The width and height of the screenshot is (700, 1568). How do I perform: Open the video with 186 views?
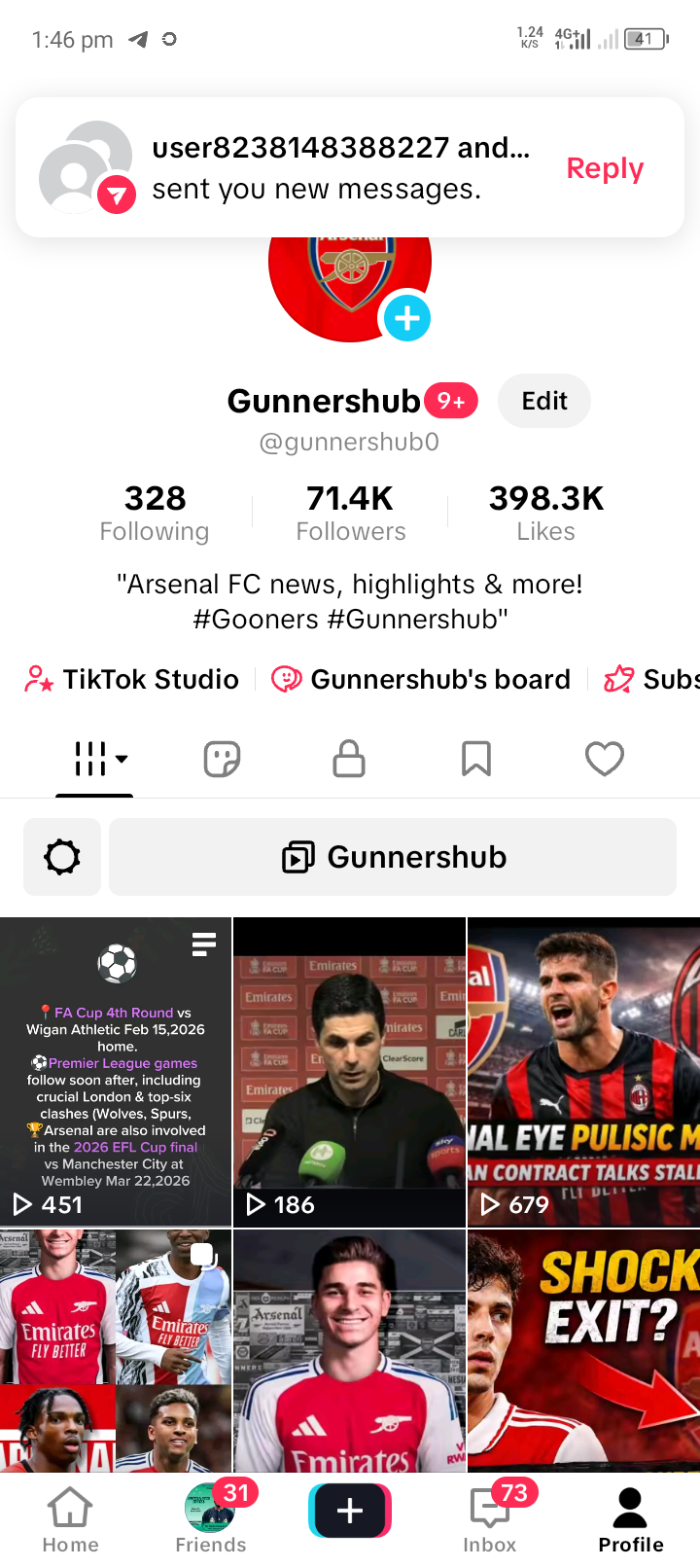click(350, 1072)
